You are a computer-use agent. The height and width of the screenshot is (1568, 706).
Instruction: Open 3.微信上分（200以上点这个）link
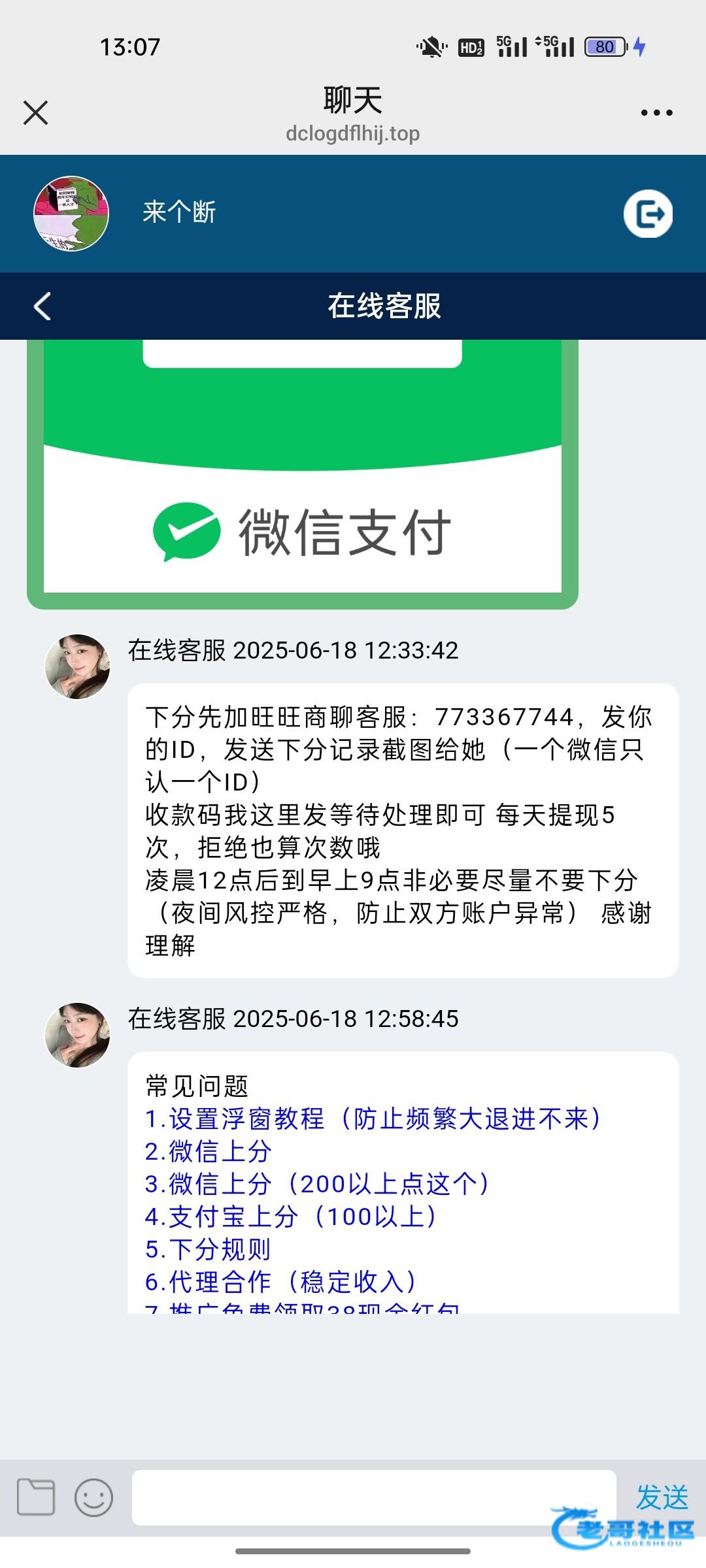point(317,1184)
